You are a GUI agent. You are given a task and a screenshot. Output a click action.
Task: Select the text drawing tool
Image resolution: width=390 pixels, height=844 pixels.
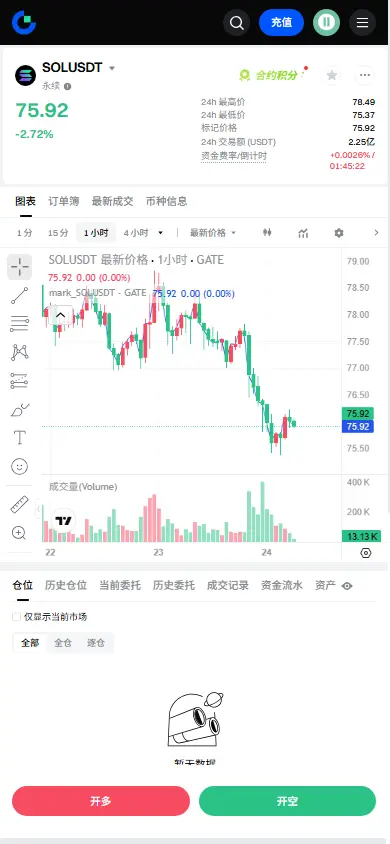click(19, 438)
